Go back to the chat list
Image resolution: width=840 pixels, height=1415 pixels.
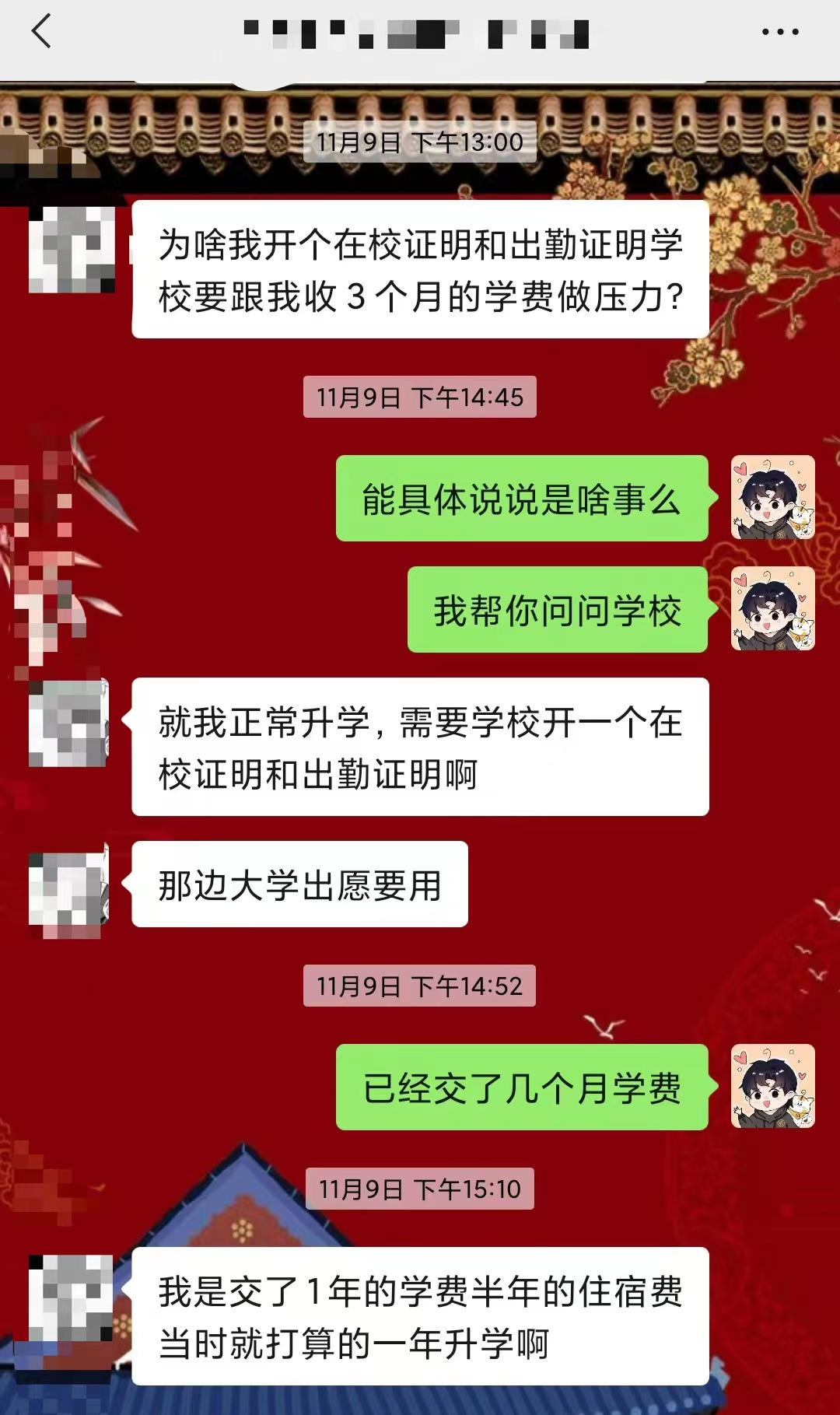(40, 31)
